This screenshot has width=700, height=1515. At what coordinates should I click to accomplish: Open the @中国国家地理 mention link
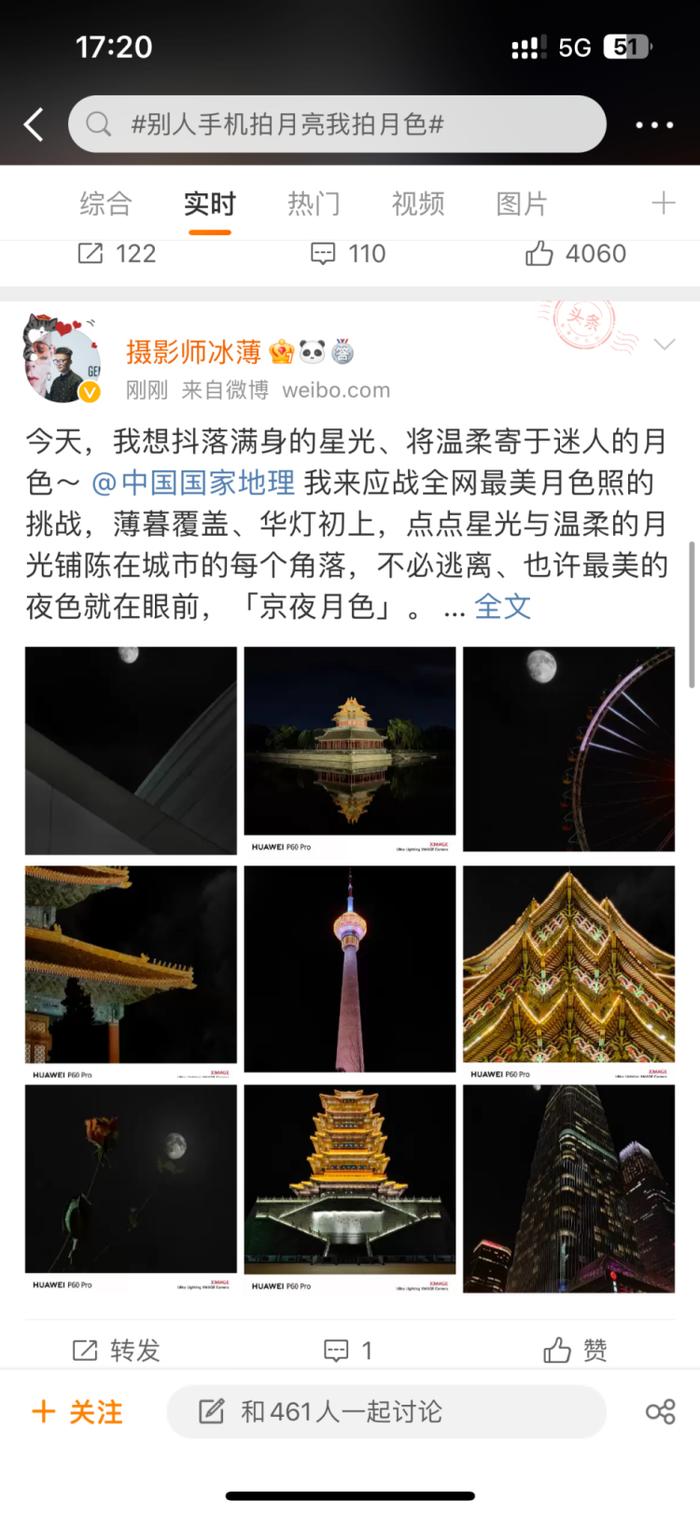[x=194, y=483]
